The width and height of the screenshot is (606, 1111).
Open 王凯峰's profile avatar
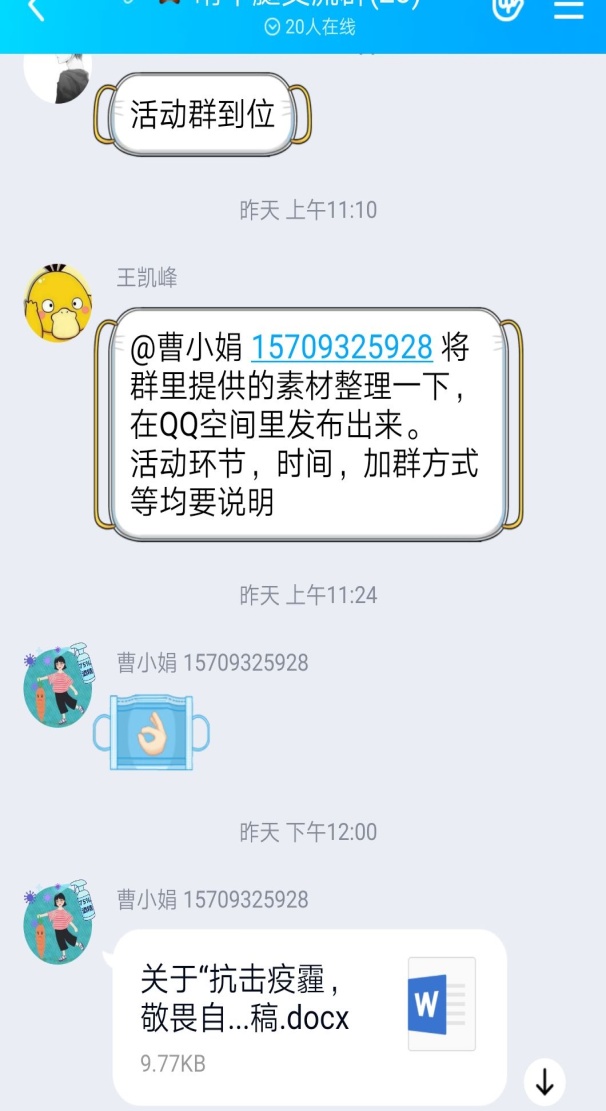coord(58,302)
